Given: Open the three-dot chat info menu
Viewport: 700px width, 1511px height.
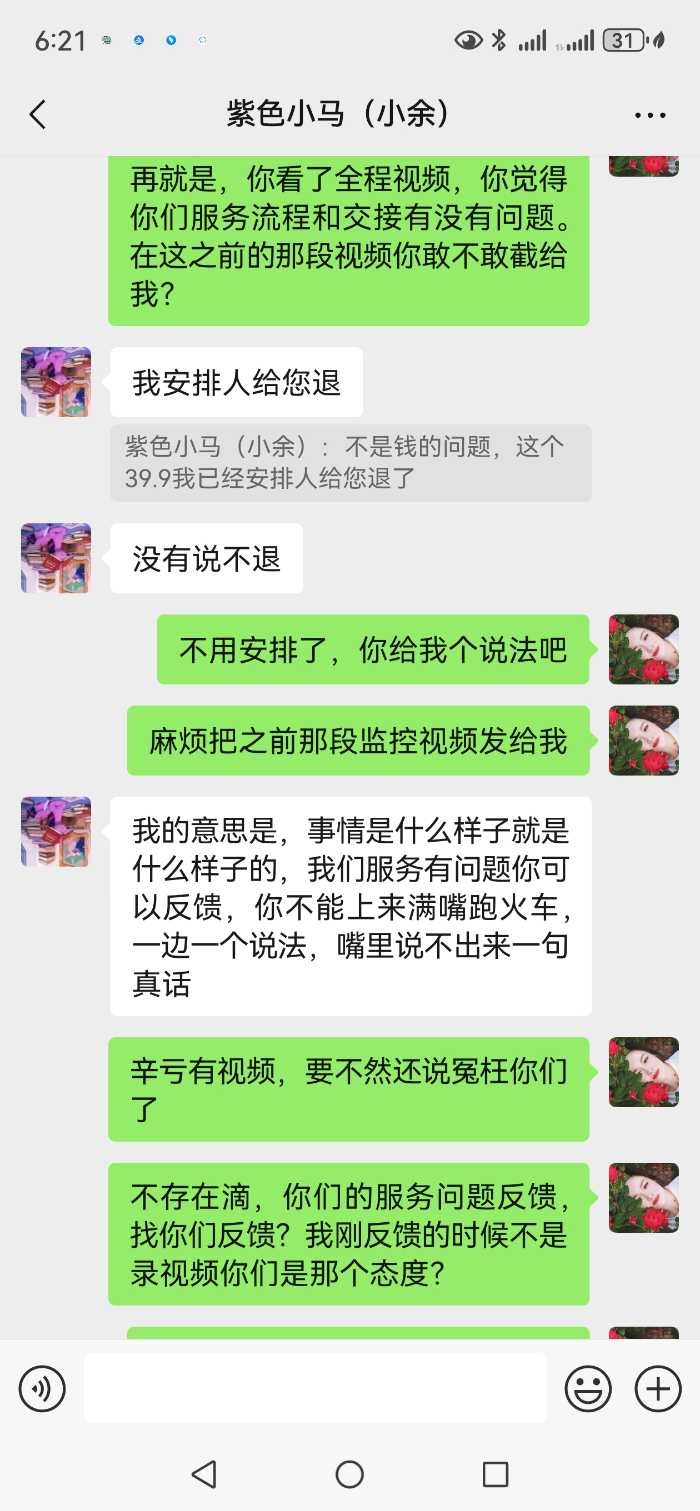Looking at the screenshot, I should click(650, 116).
